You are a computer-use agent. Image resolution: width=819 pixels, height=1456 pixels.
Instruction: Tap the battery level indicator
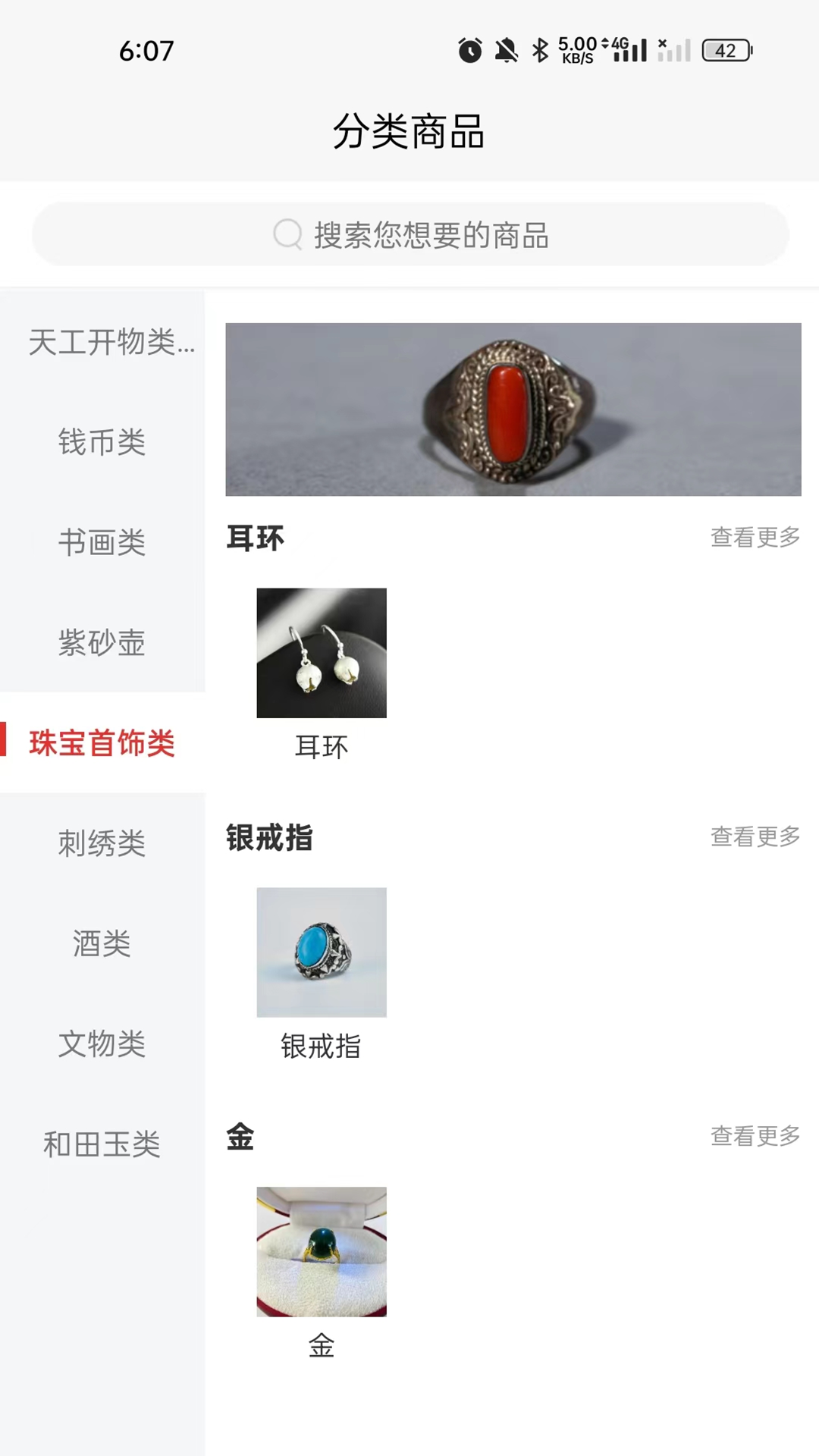point(726,50)
